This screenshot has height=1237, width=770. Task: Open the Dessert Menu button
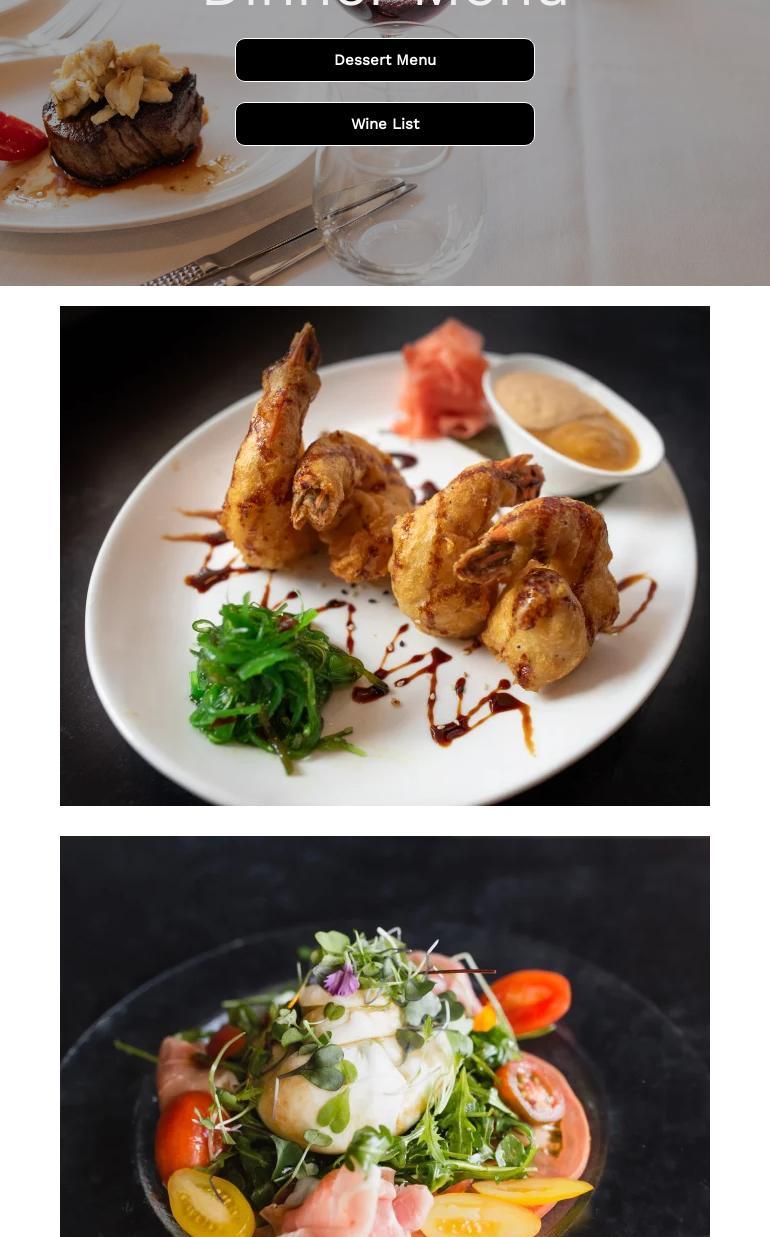coord(385,60)
